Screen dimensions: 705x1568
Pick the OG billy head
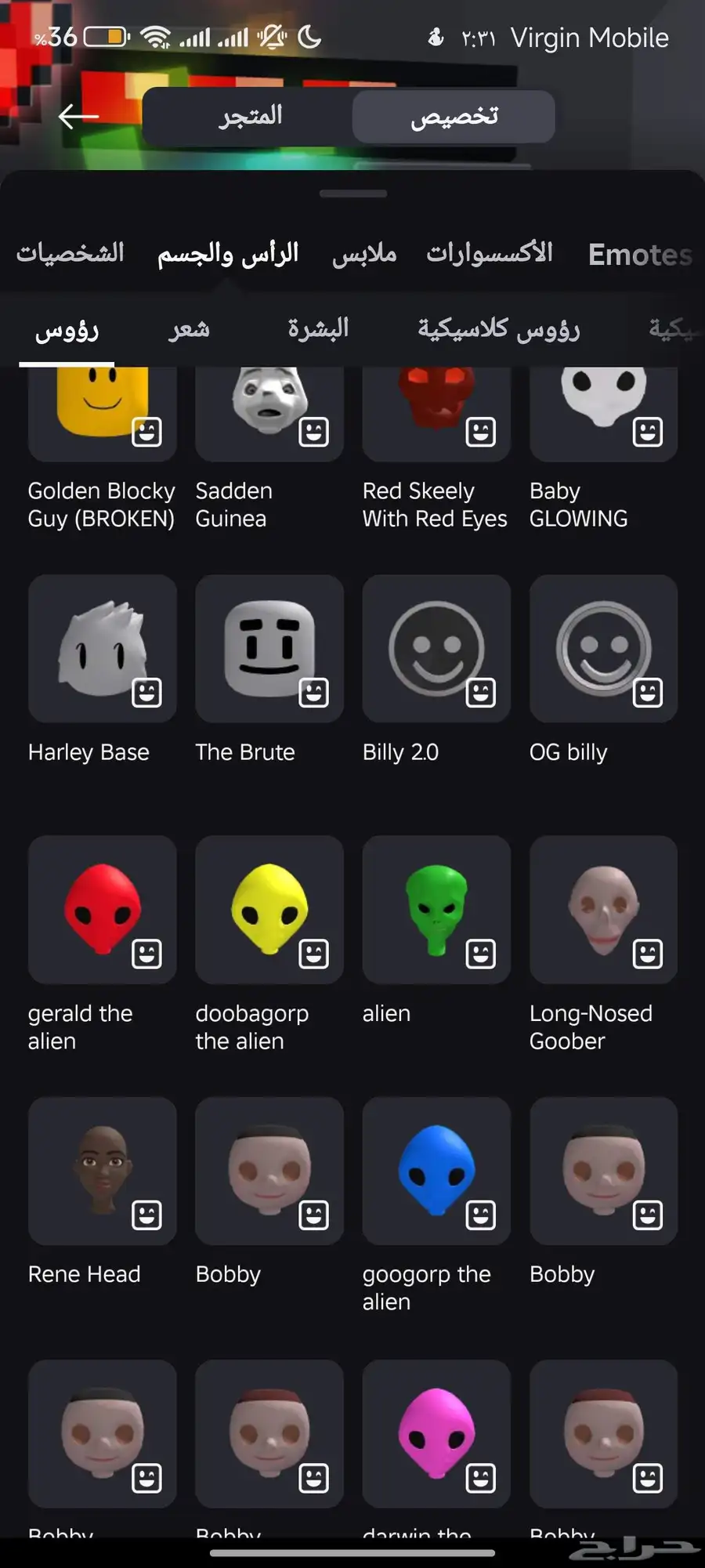(603, 649)
